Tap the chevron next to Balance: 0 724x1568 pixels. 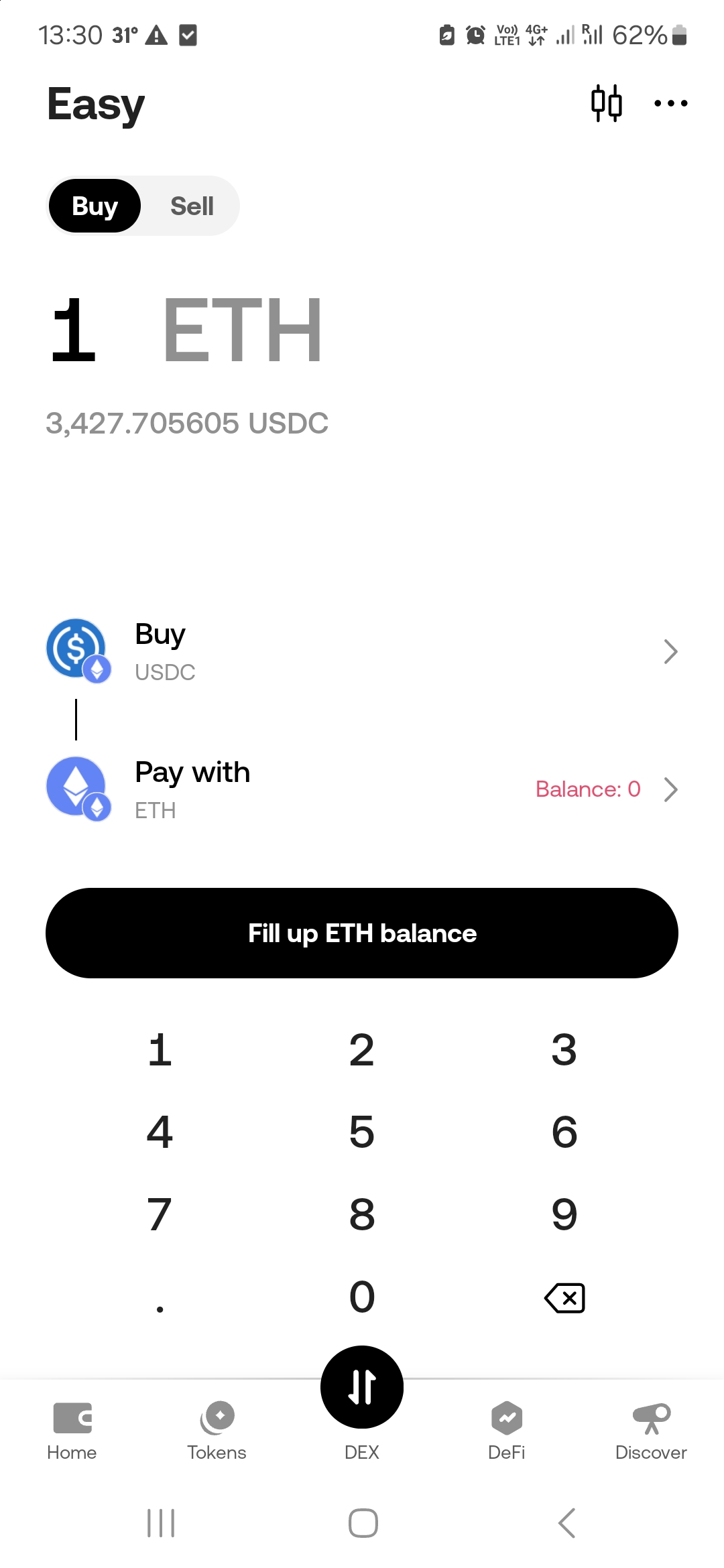(672, 789)
